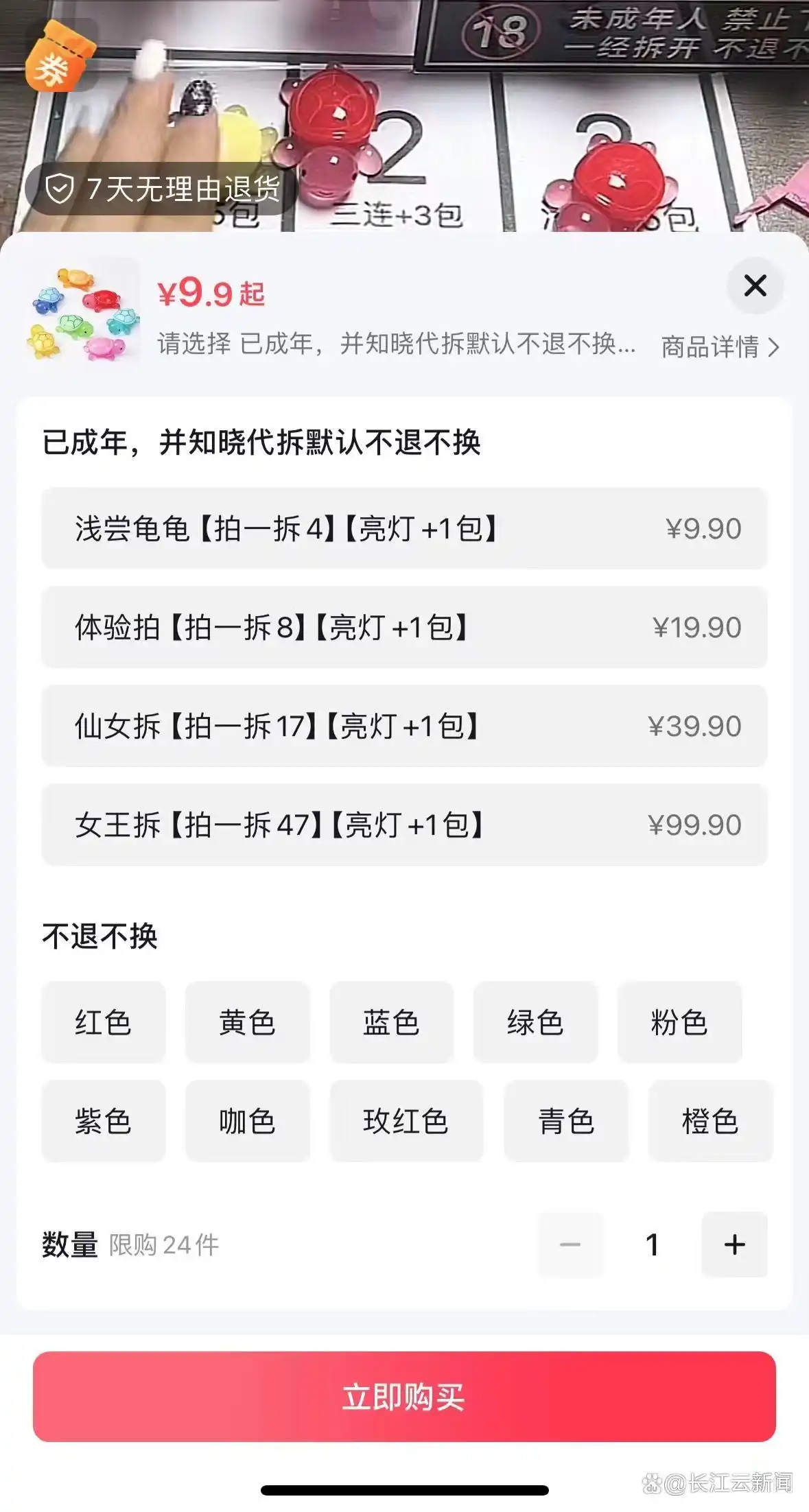
Task: Choose the 橙色 color option
Action: pyautogui.click(x=710, y=1122)
